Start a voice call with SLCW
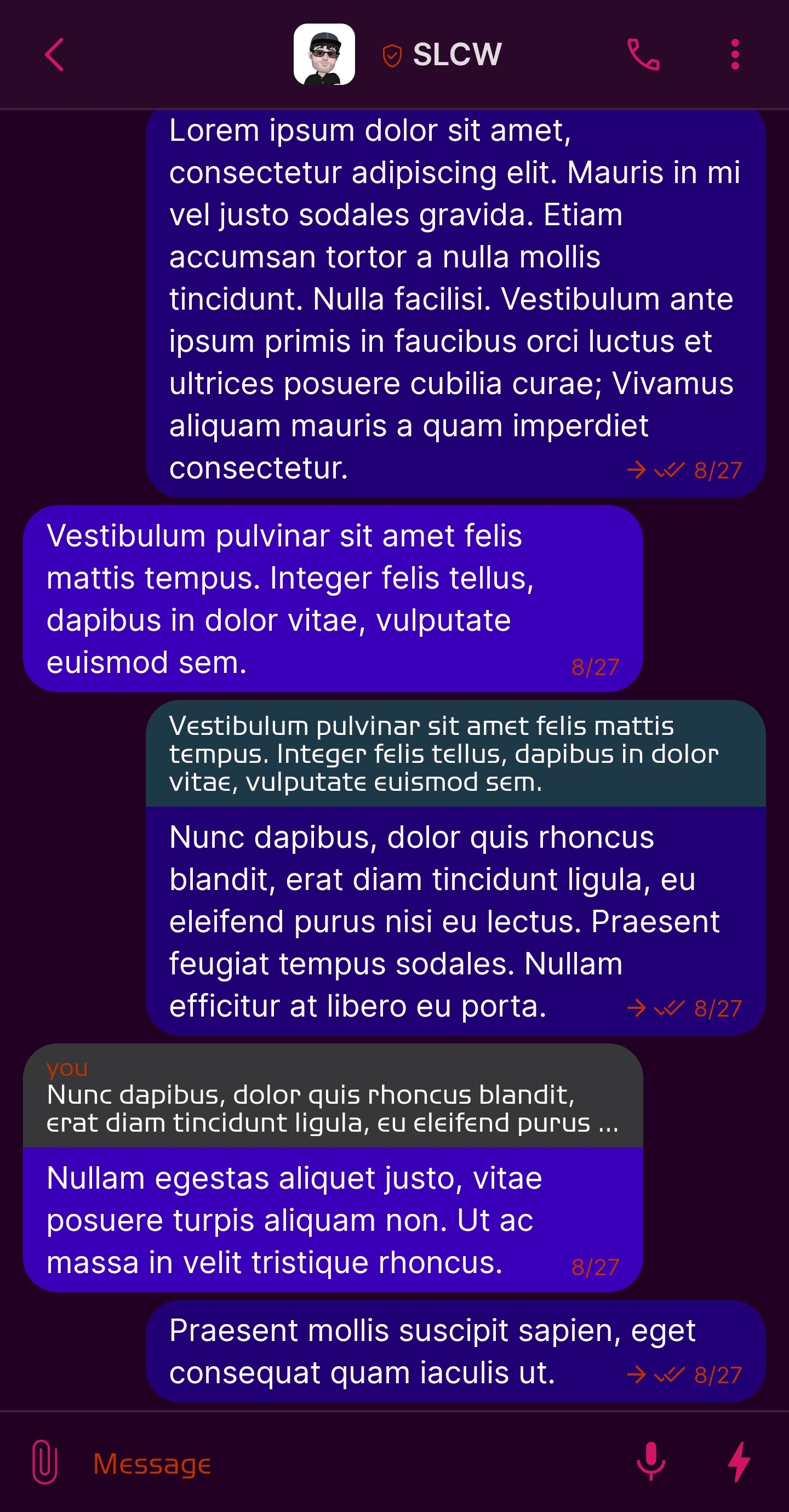 coord(643,55)
